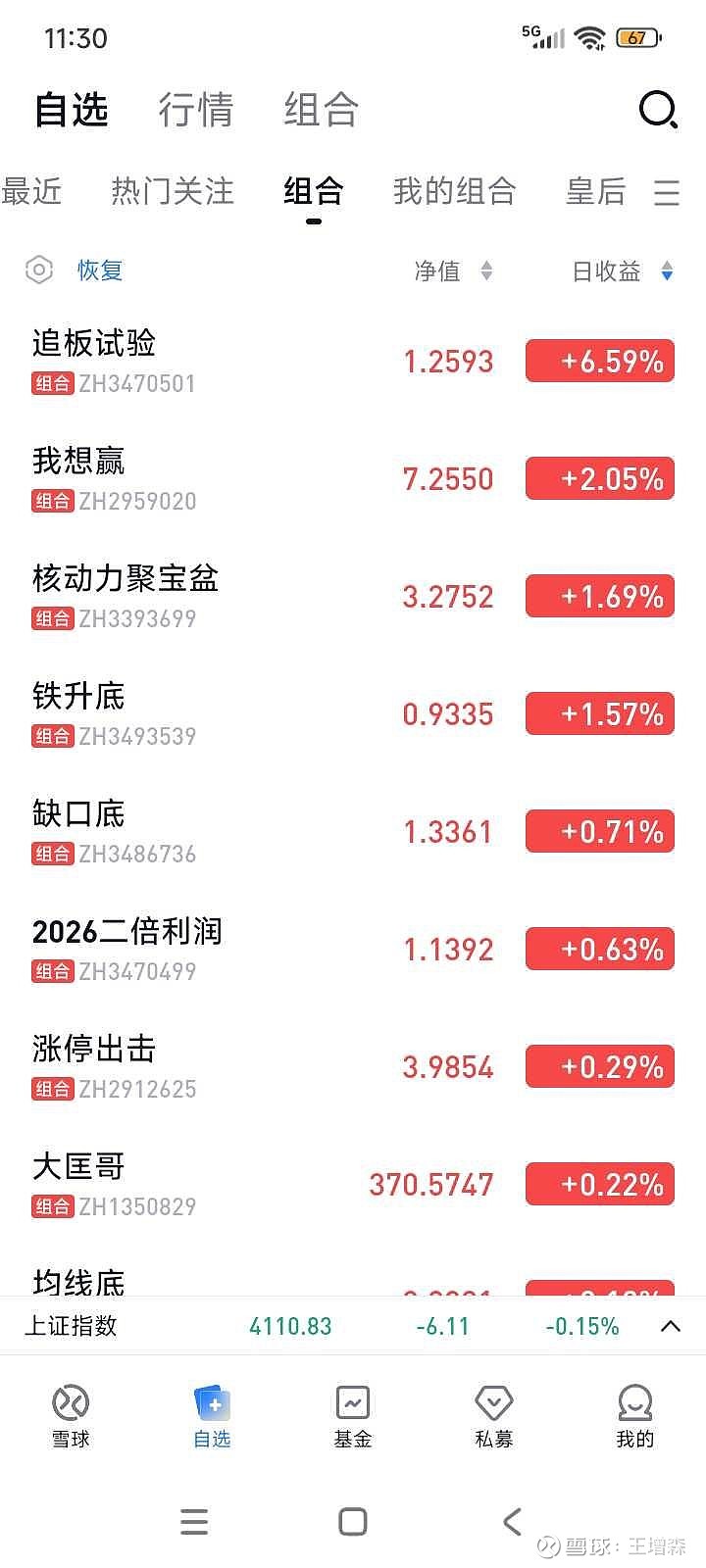Tap the system back button
The width and height of the screenshot is (706, 1568).
pos(512,1521)
